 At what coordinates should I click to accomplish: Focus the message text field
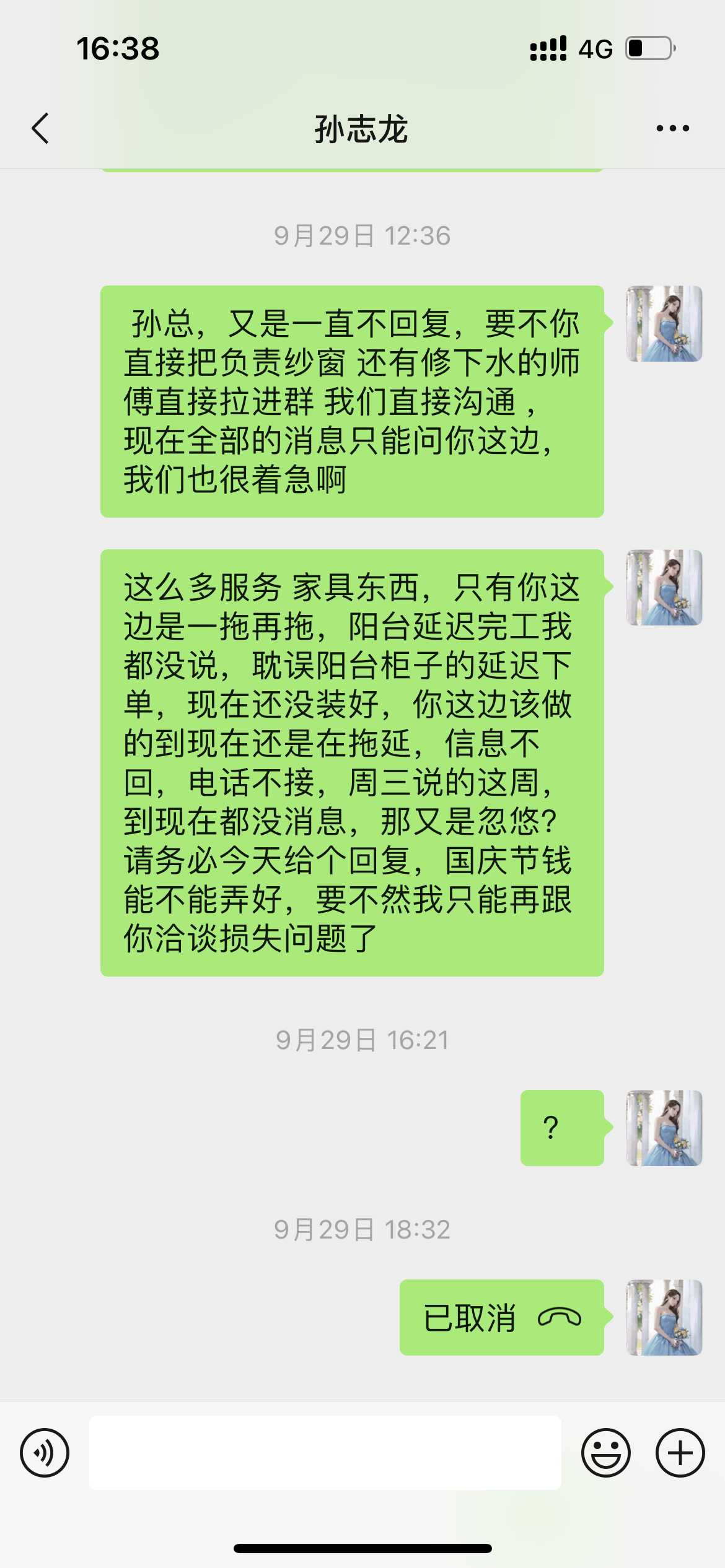325,1453
